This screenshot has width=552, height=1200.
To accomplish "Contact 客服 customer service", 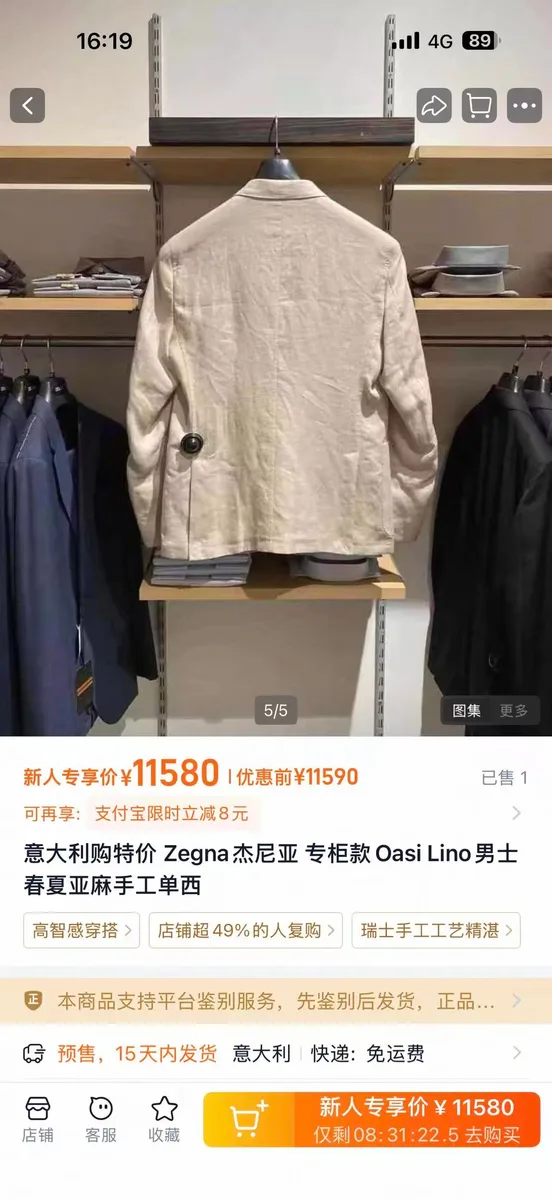I will (x=101, y=1119).
